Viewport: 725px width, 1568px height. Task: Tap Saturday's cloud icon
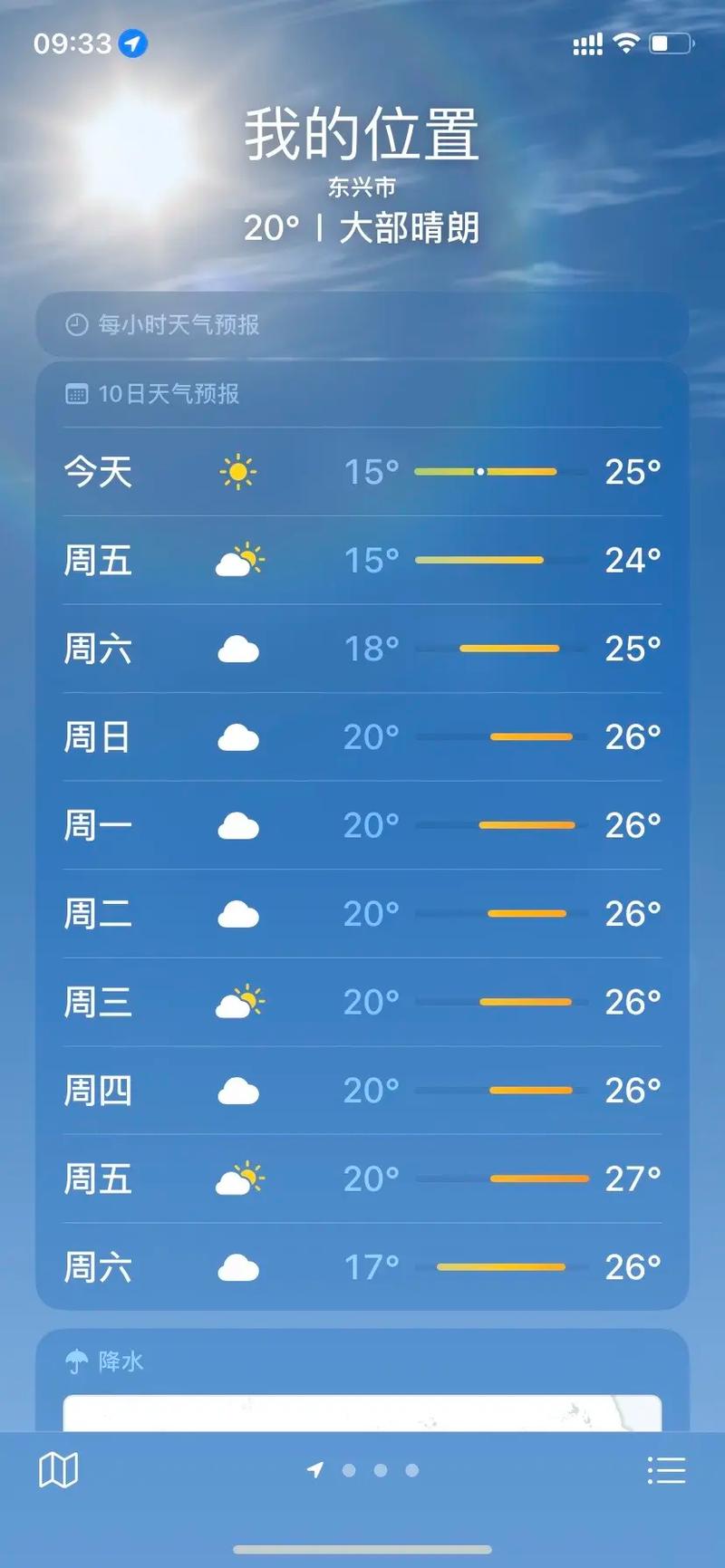[237, 648]
